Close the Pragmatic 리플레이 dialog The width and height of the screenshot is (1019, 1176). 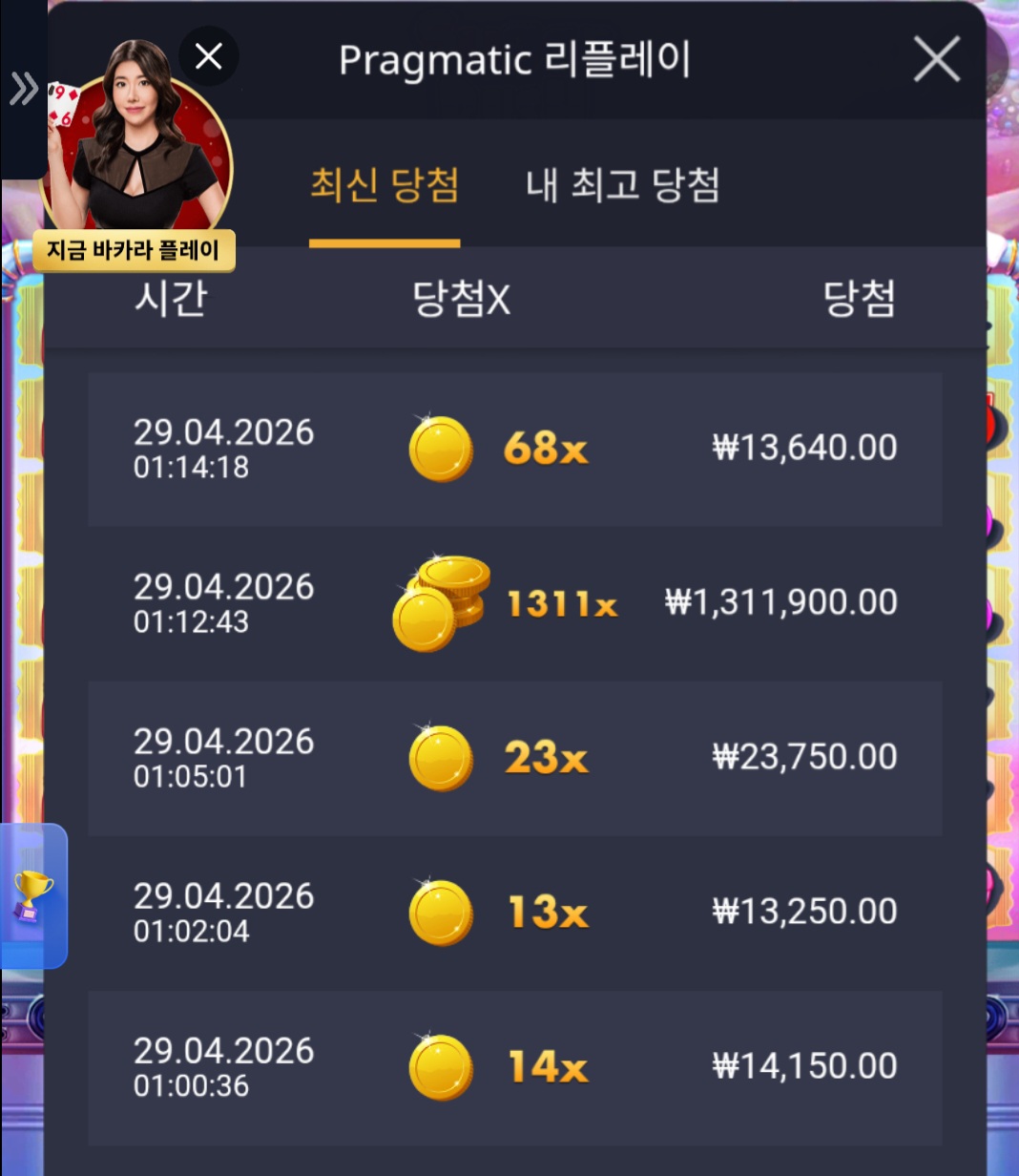(x=936, y=60)
